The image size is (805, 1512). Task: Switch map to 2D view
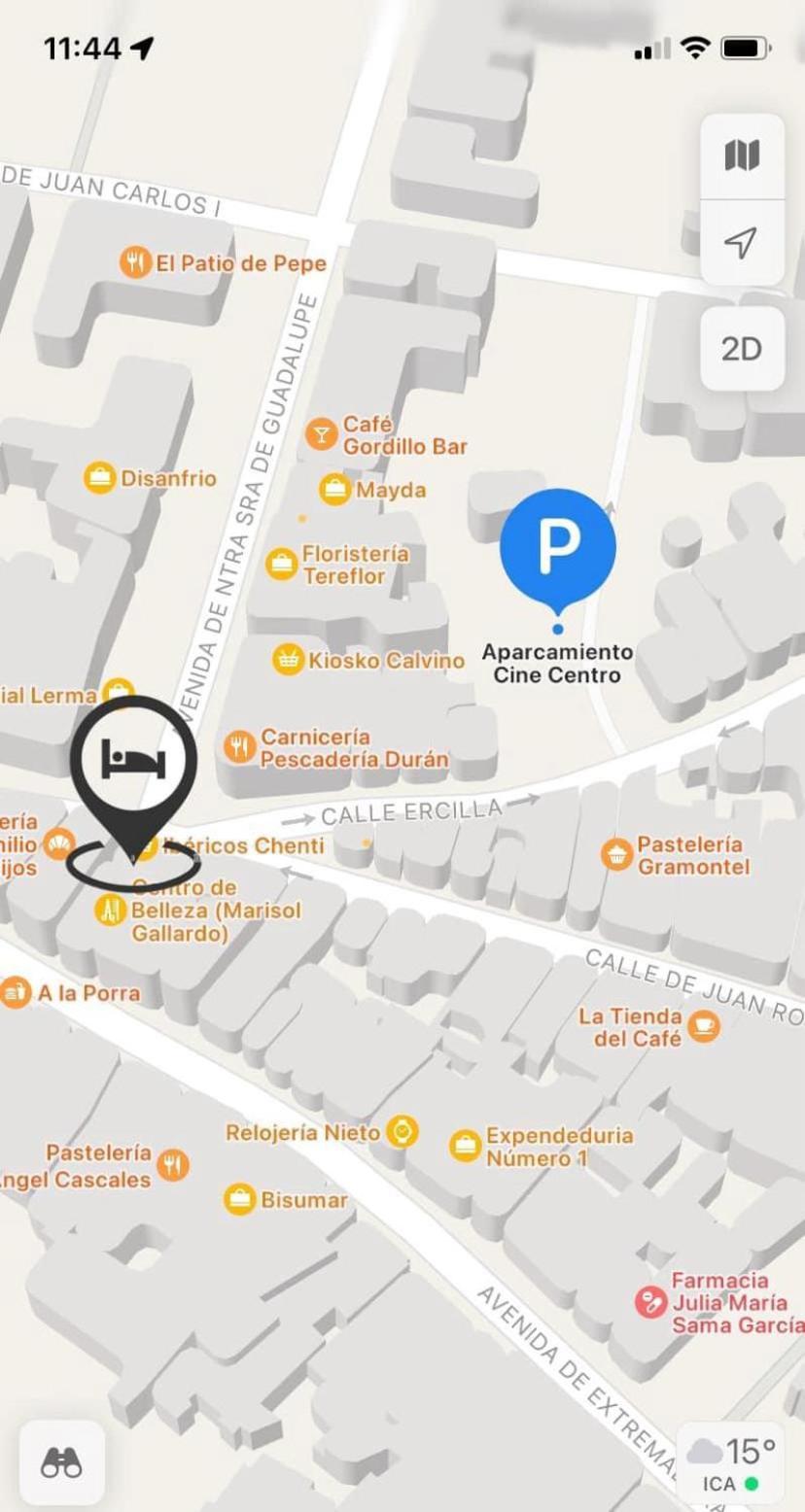pyautogui.click(x=742, y=349)
